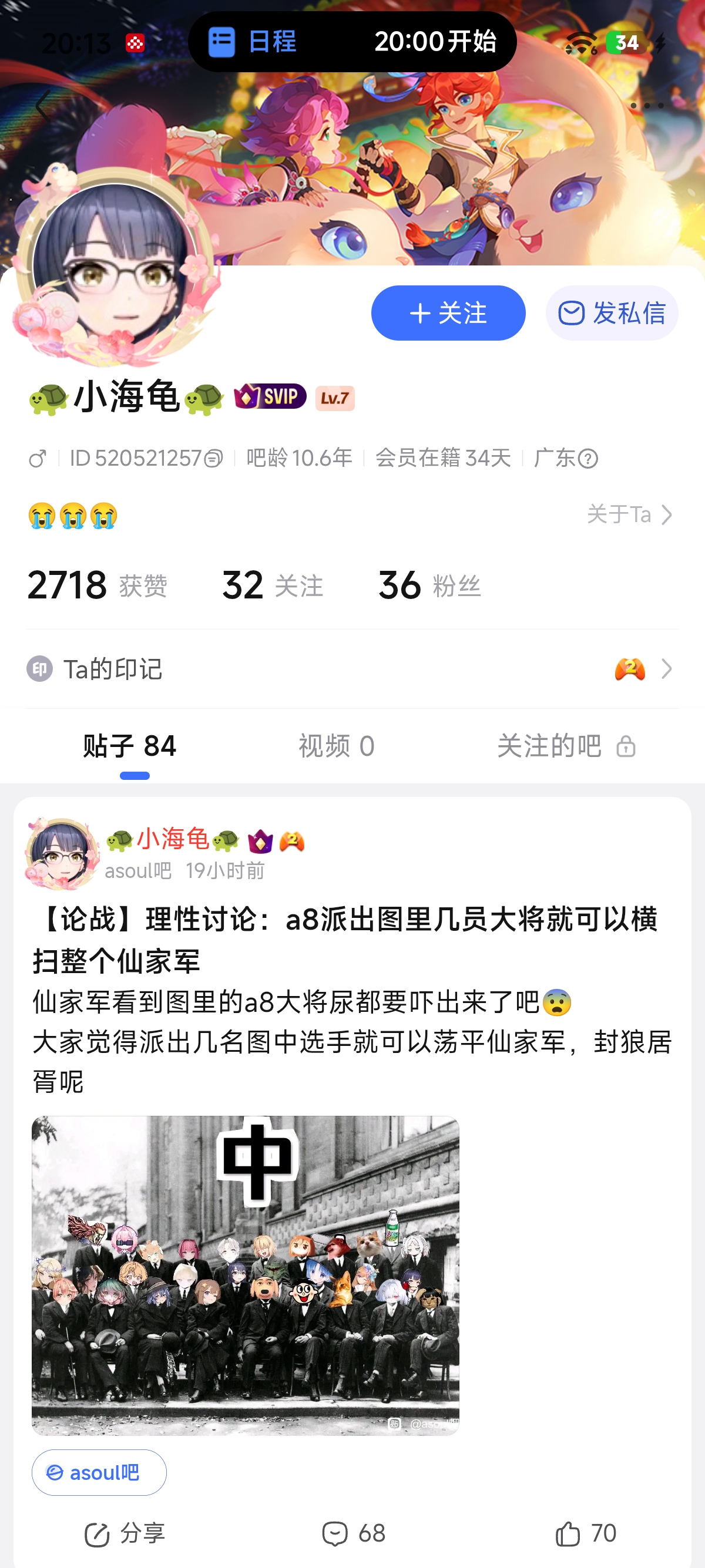Switch to the 关注的吧 tab
The height and width of the screenshot is (1568, 705).
565,746
